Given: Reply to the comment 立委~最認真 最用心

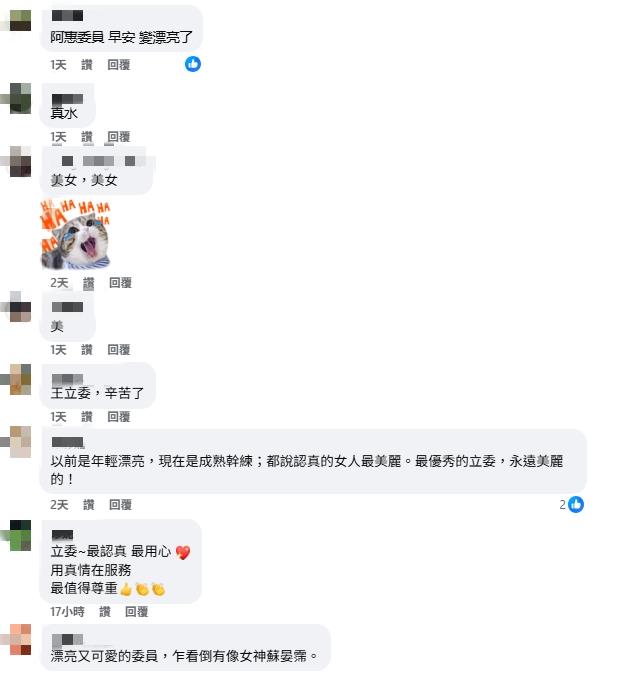Looking at the screenshot, I should point(137,612).
